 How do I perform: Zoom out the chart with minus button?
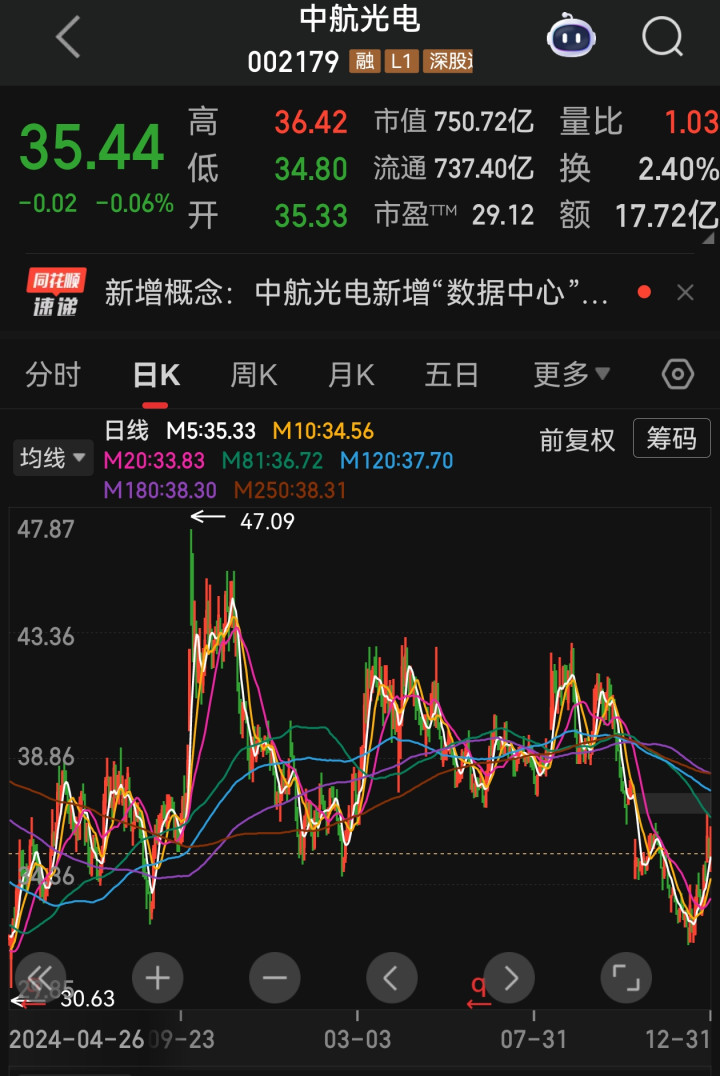pyautogui.click(x=275, y=978)
